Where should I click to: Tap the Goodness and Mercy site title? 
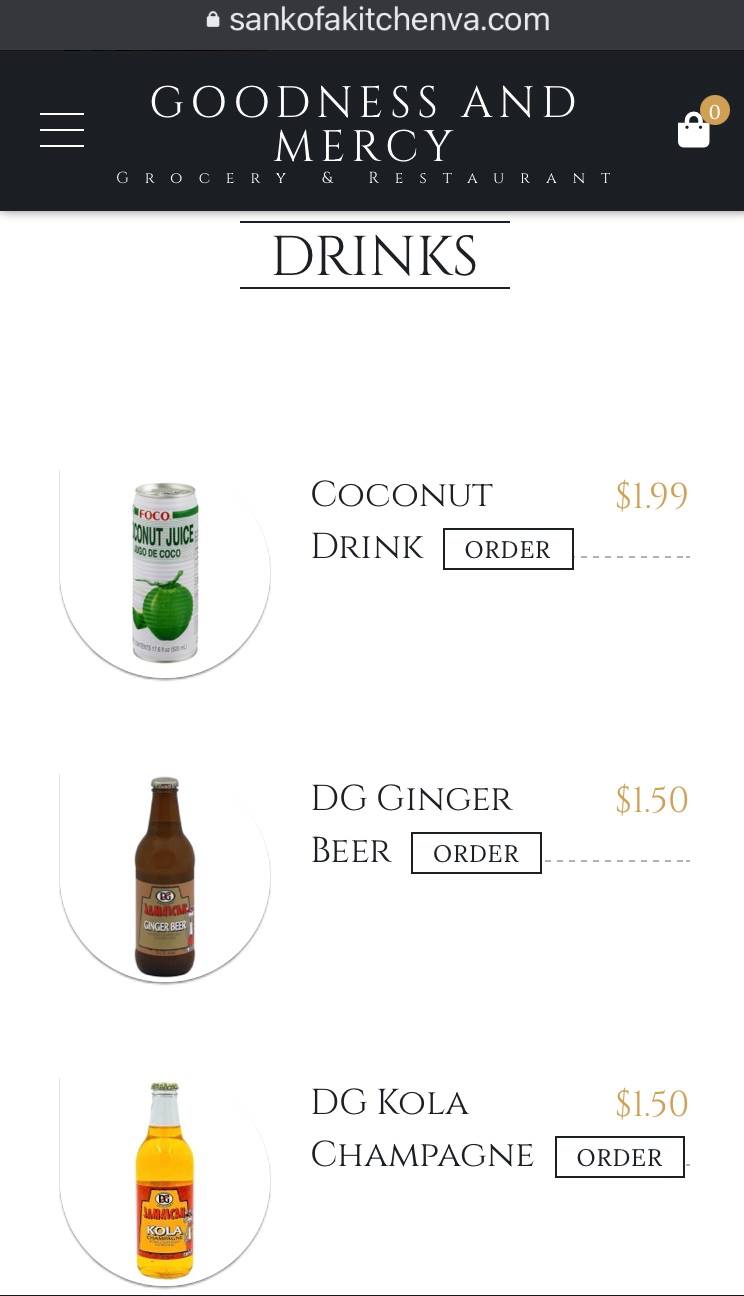click(364, 124)
